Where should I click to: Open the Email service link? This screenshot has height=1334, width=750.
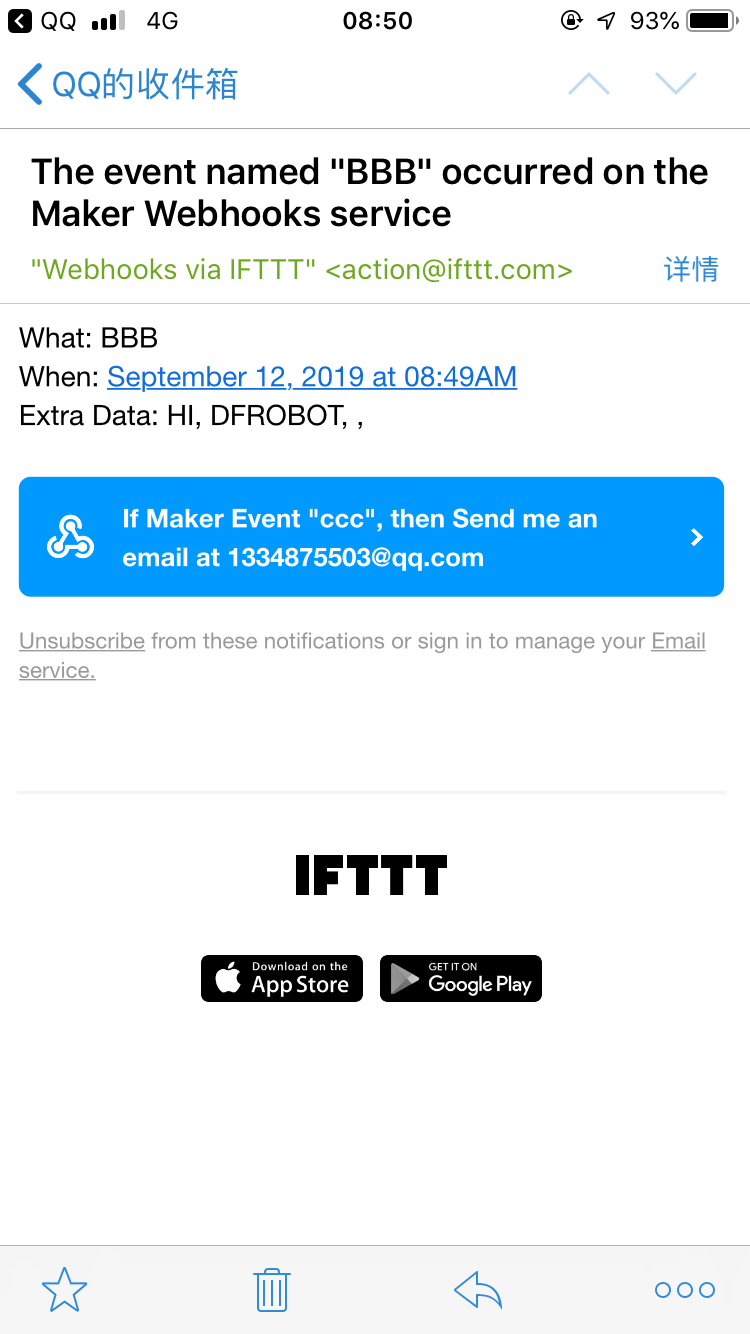coord(678,641)
